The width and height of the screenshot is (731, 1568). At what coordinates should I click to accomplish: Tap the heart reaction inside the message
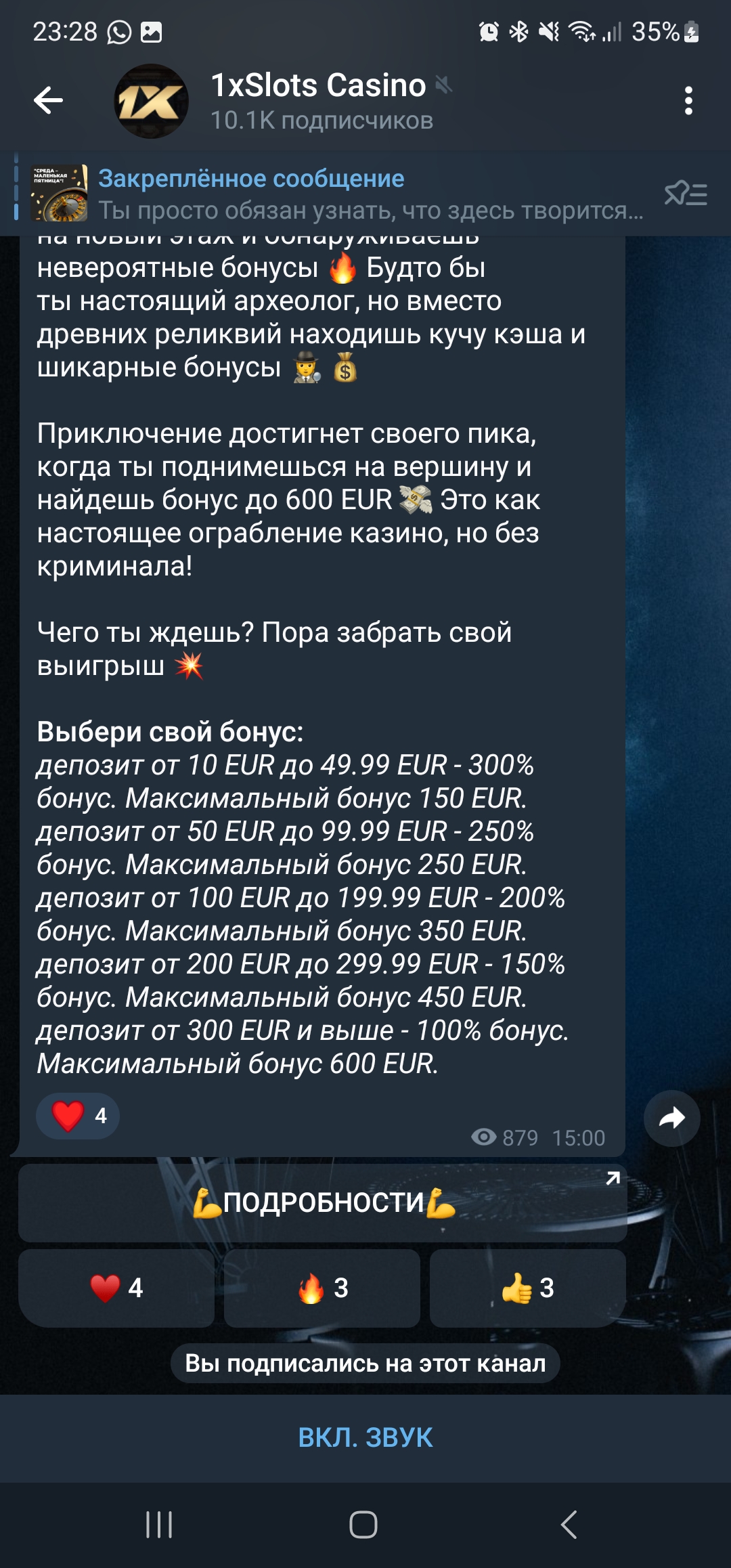[78, 1116]
